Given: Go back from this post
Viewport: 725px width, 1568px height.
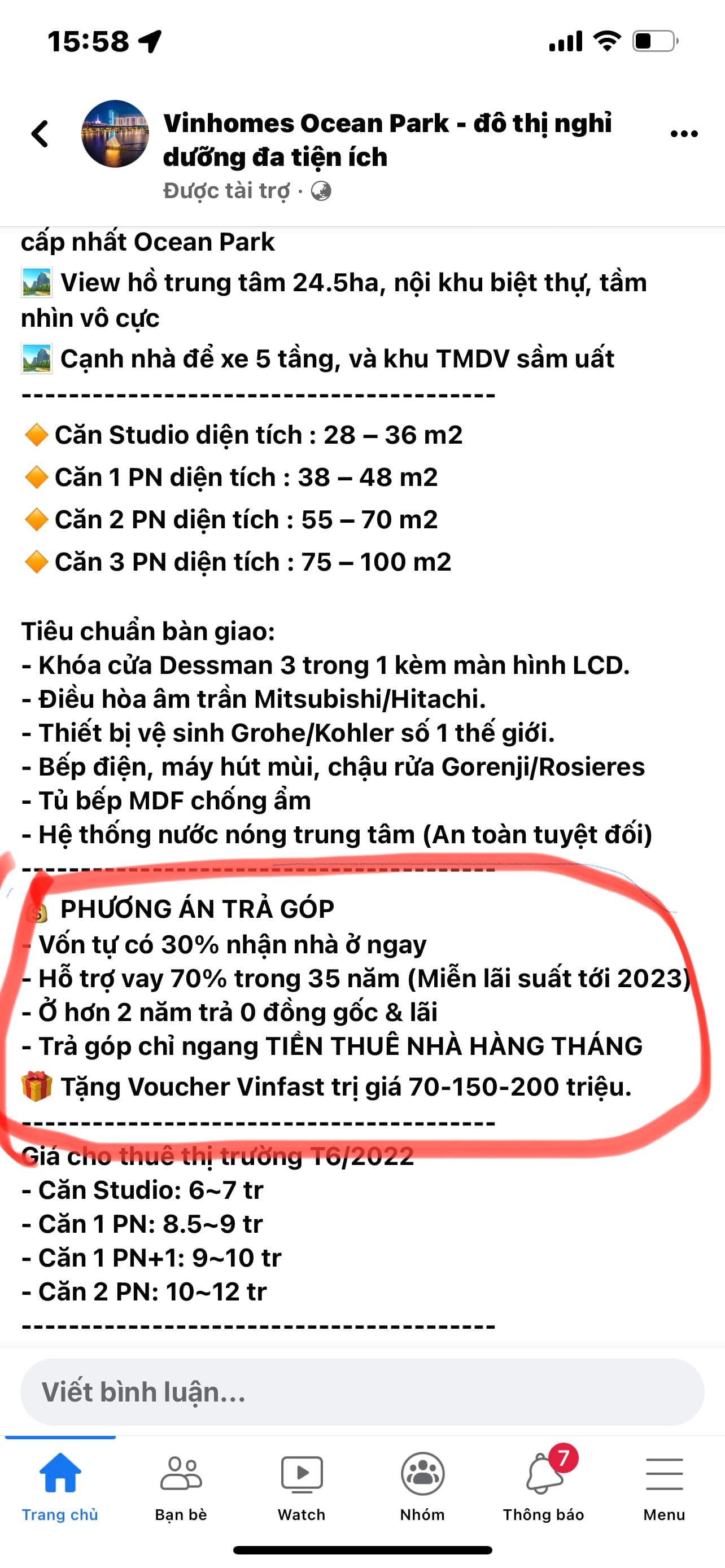Looking at the screenshot, I should 40,134.
